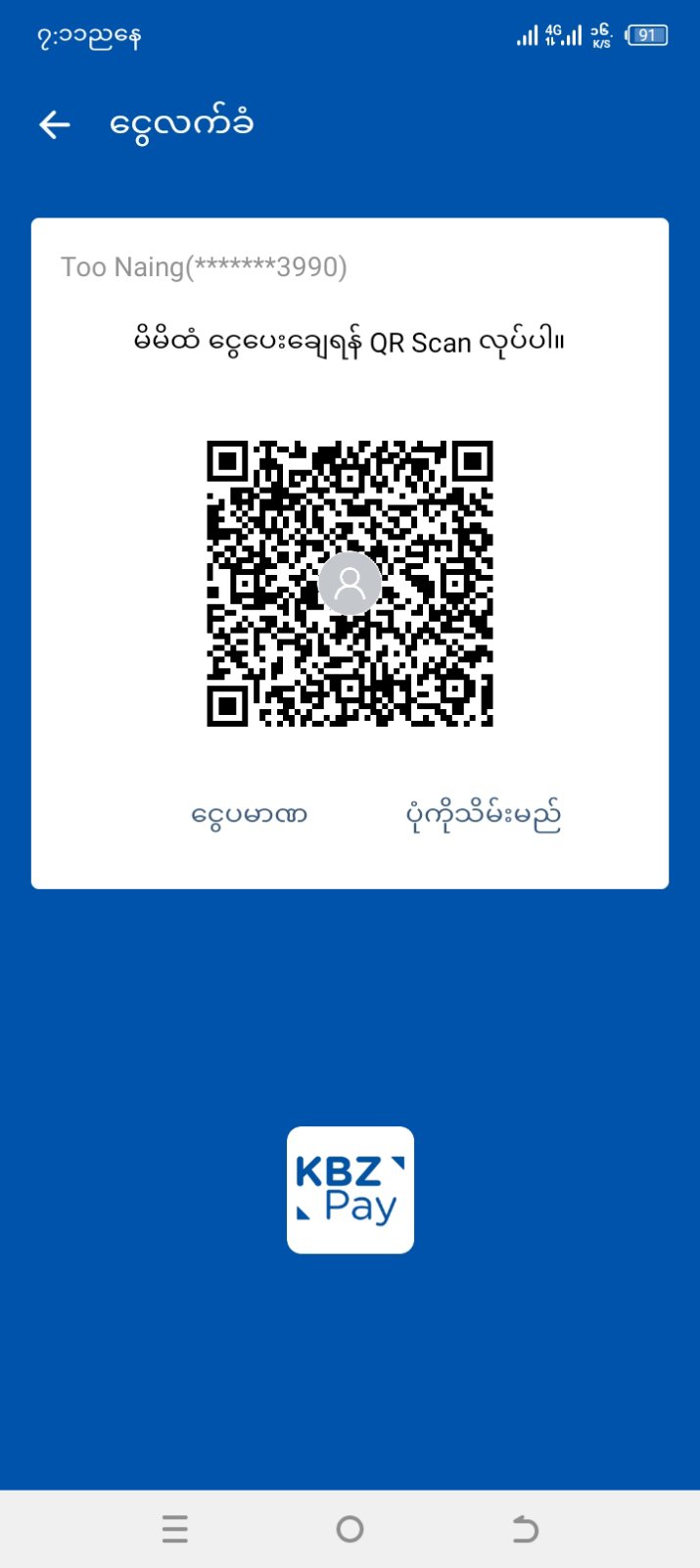Image resolution: width=700 pixels, height=1568 pixels.
Task: Open recent apps from navigation bar
Action: pos(175,1529)
